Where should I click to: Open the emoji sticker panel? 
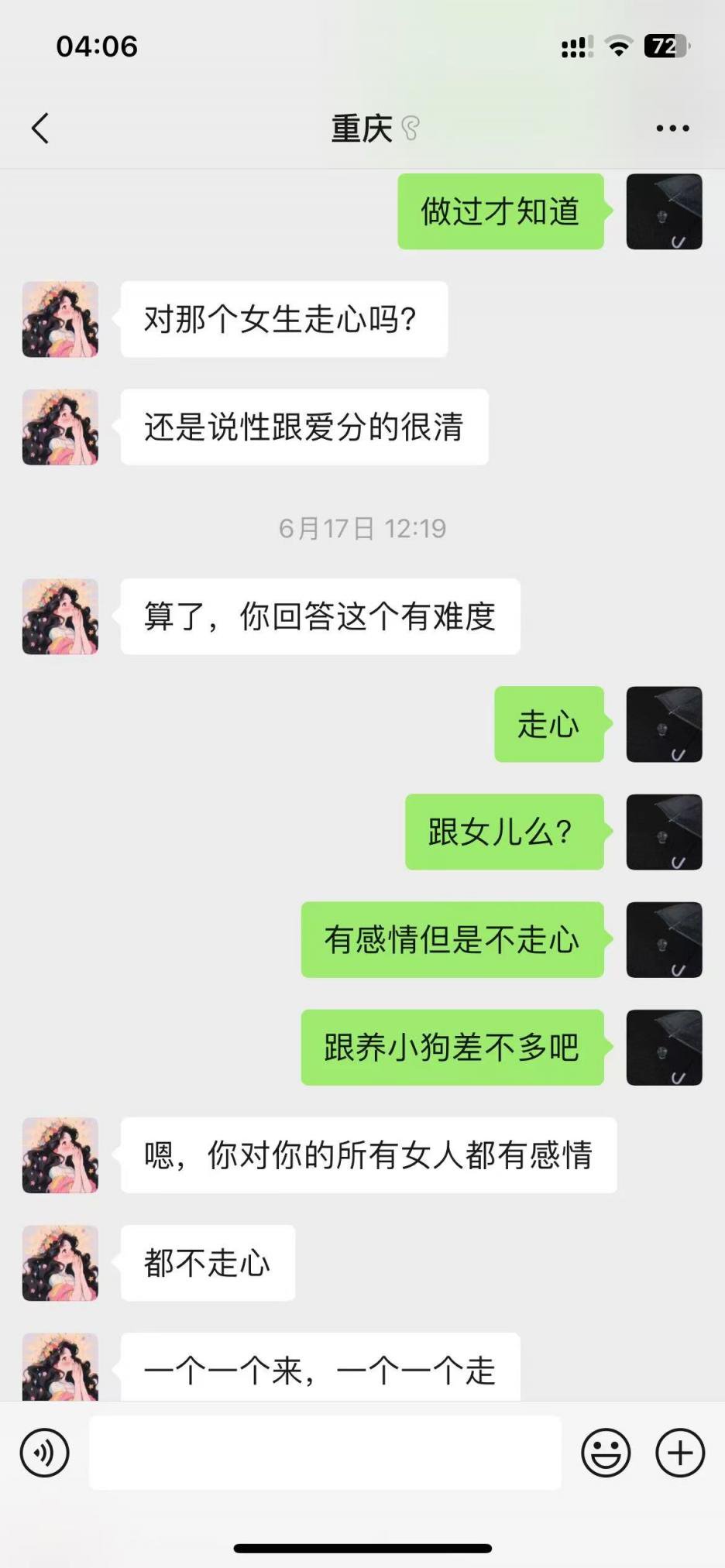[x=606, y=1453]
